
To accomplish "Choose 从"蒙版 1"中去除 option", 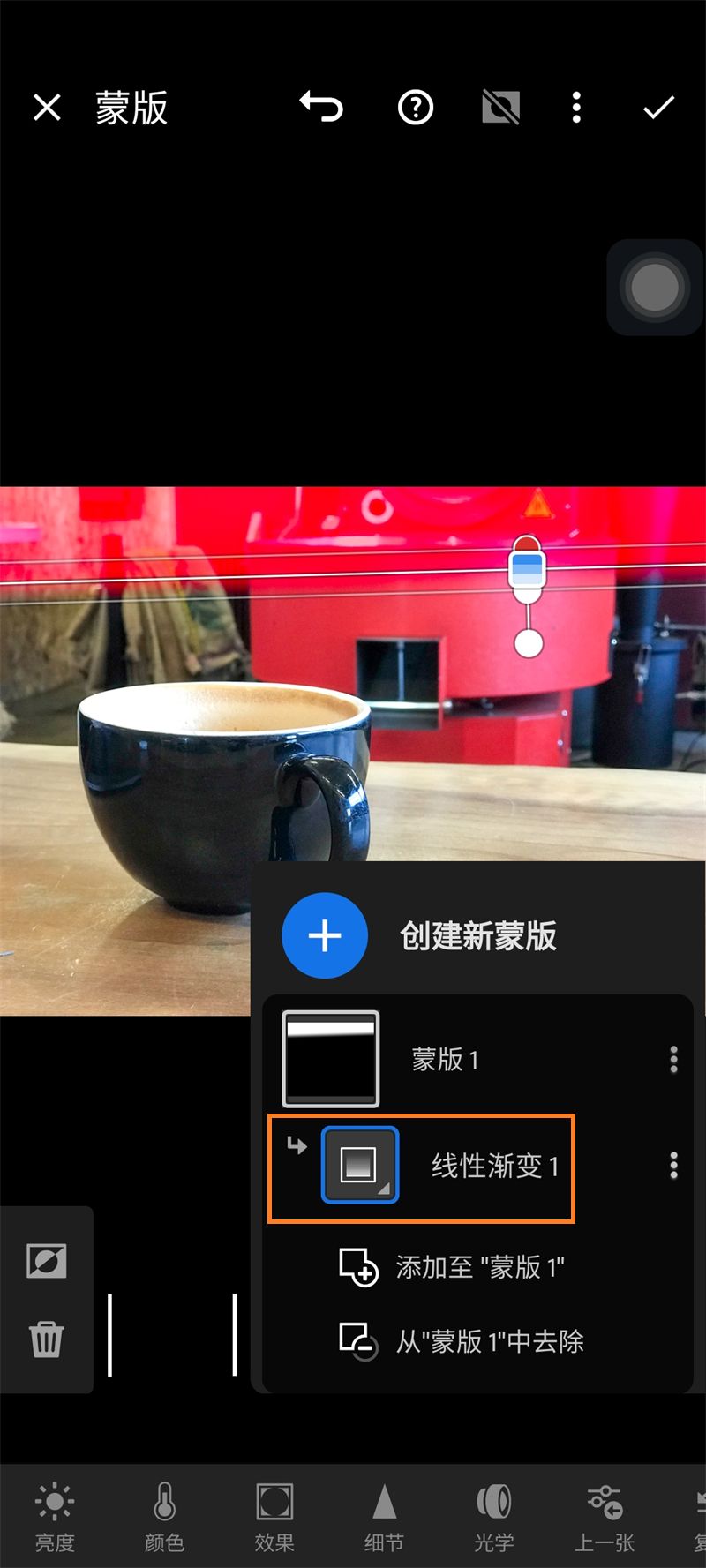I will click(x=490, y=1340).
